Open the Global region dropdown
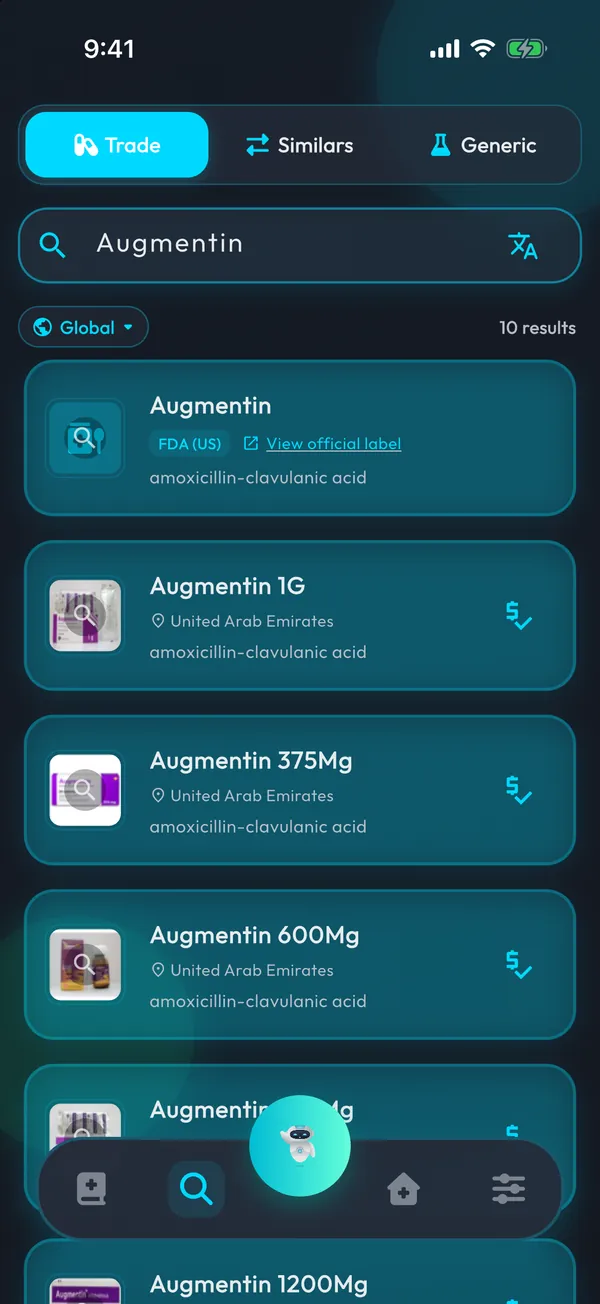This screenshot has height=1304, width=600. (x=83, y=327)
